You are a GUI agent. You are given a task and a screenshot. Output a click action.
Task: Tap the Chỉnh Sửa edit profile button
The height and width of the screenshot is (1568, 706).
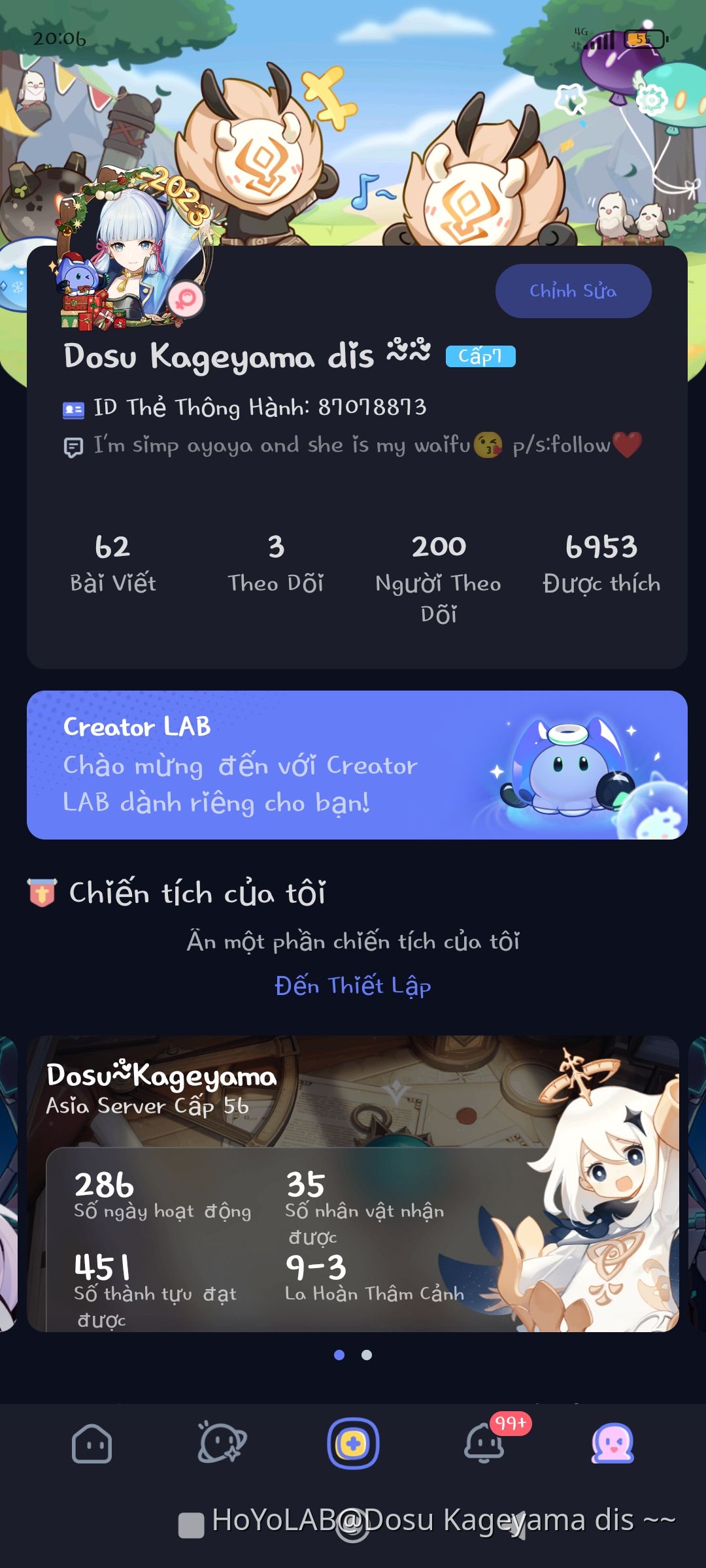pos(573,291)
